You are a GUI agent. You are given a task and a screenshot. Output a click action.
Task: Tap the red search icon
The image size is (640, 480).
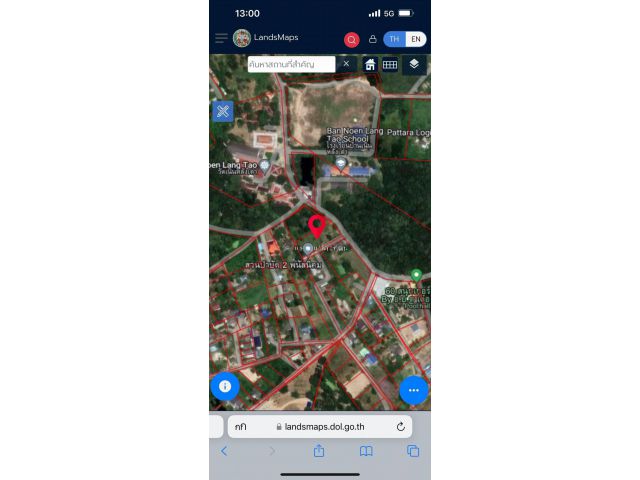click(x=352, y=39)
